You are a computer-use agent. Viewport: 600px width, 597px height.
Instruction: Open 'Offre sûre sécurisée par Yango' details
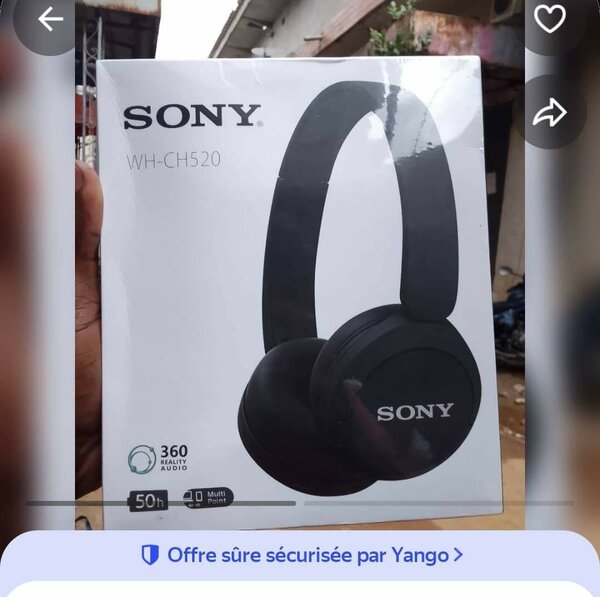pos(302,555)
